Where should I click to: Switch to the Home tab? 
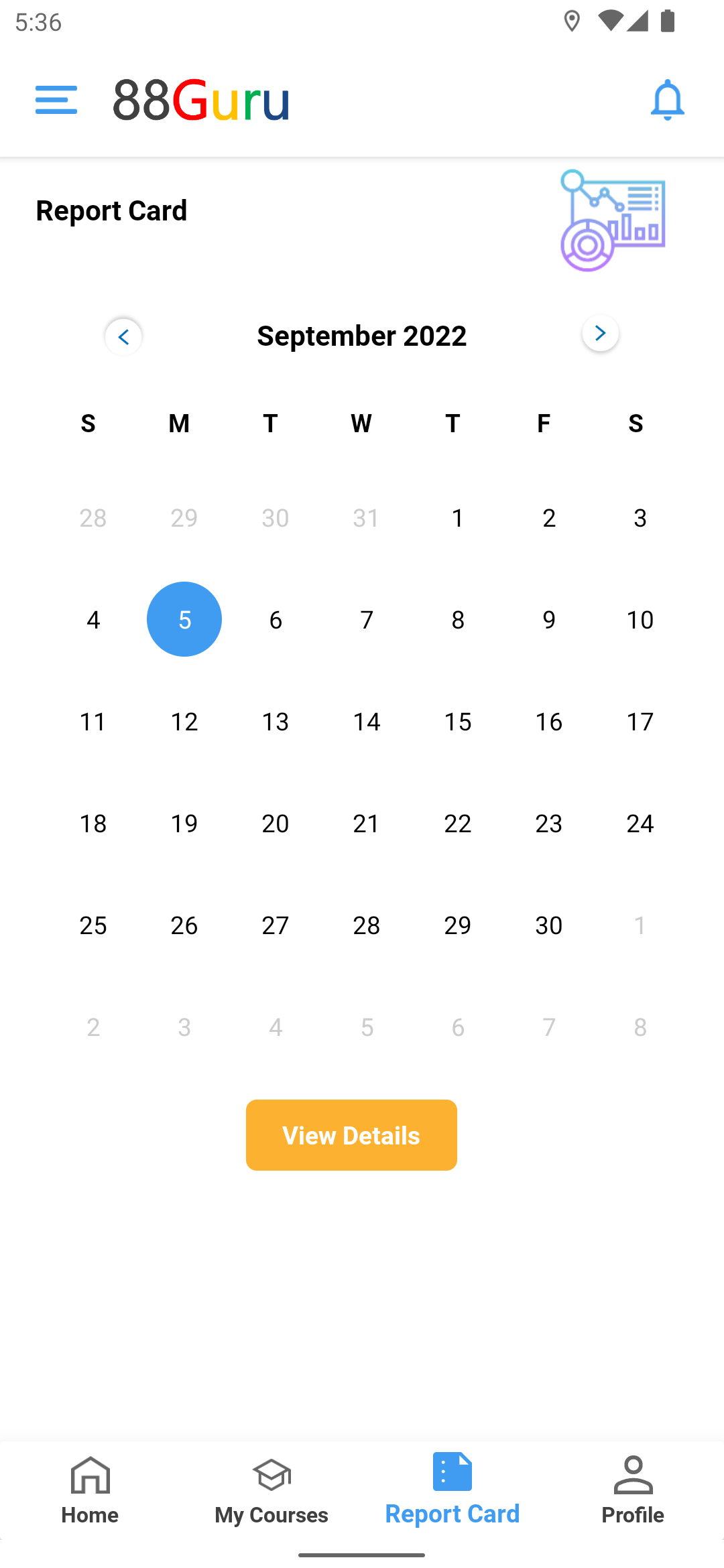coord(90,1490)
